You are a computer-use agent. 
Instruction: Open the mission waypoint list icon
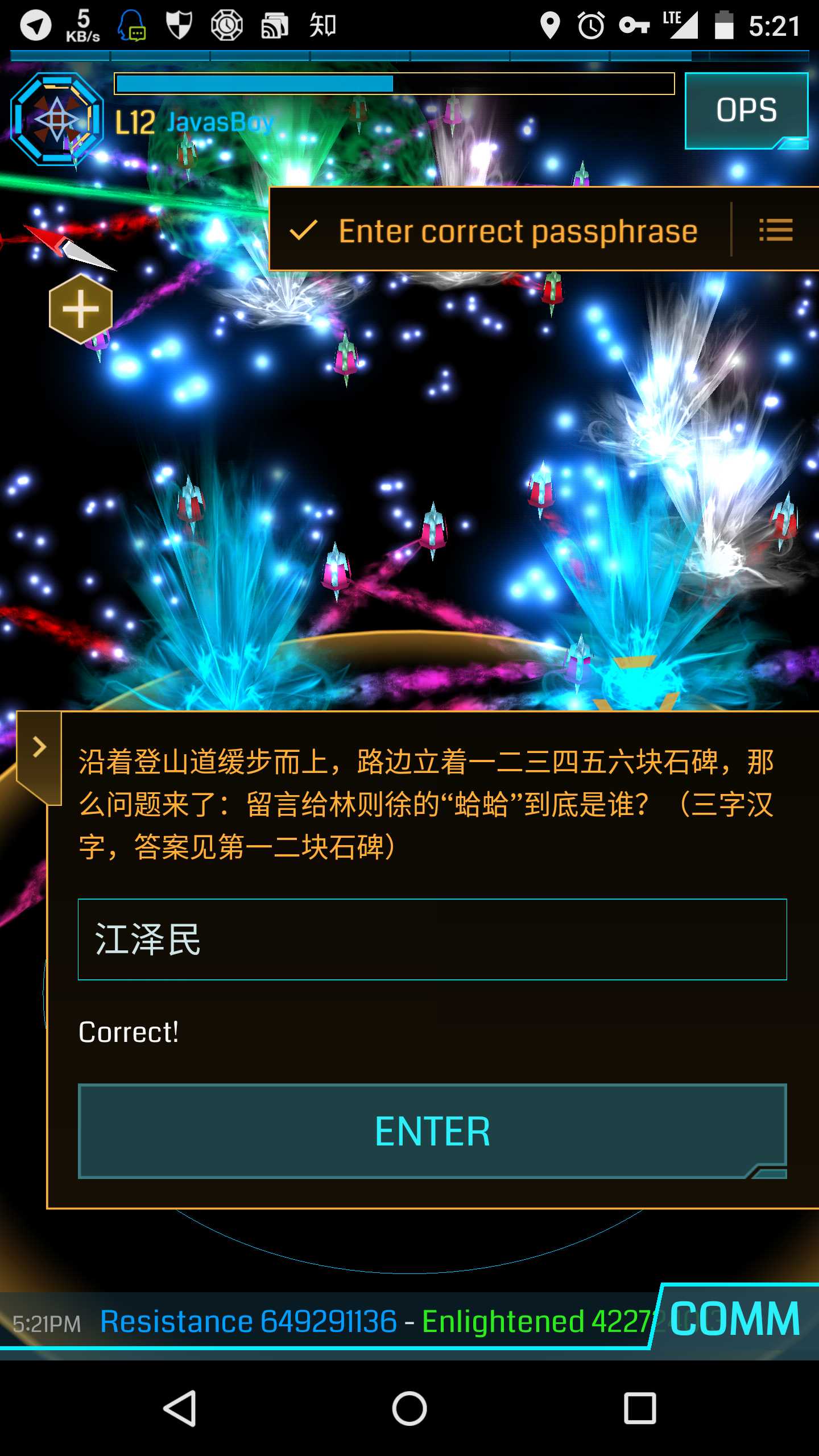(776, 230)
